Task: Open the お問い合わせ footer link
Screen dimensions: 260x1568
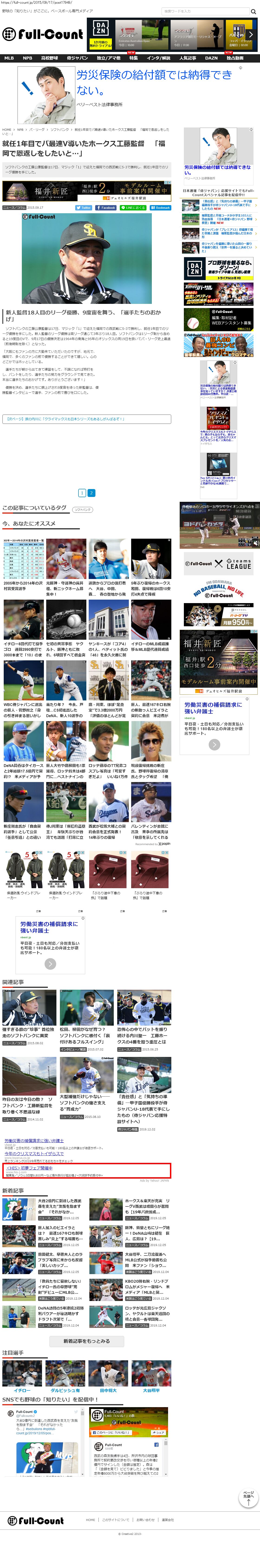Action: click(x=145, y=1520)
